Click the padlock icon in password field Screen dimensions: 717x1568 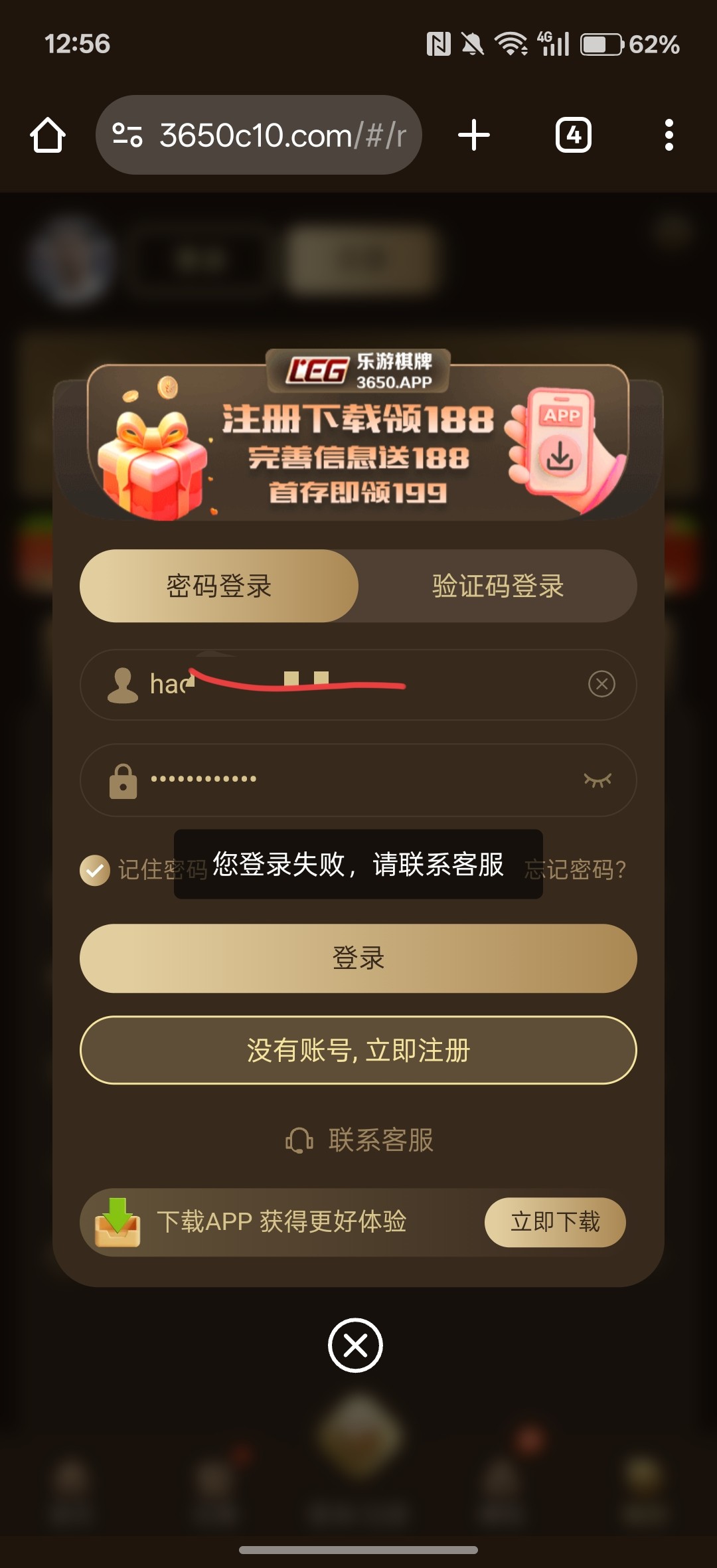pyautogui.click(x=122, y=780)
